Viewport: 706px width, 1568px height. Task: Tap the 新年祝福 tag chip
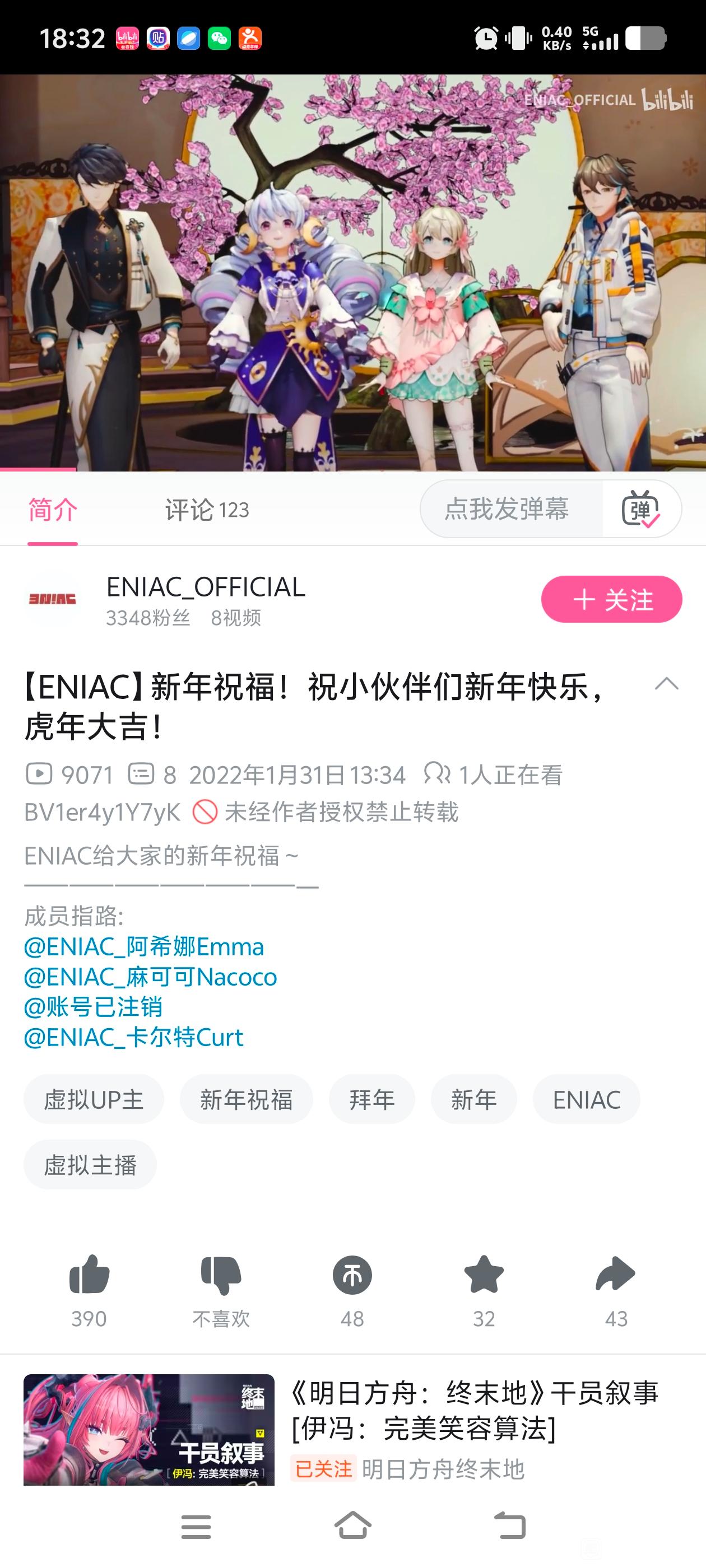point(246,1099)
